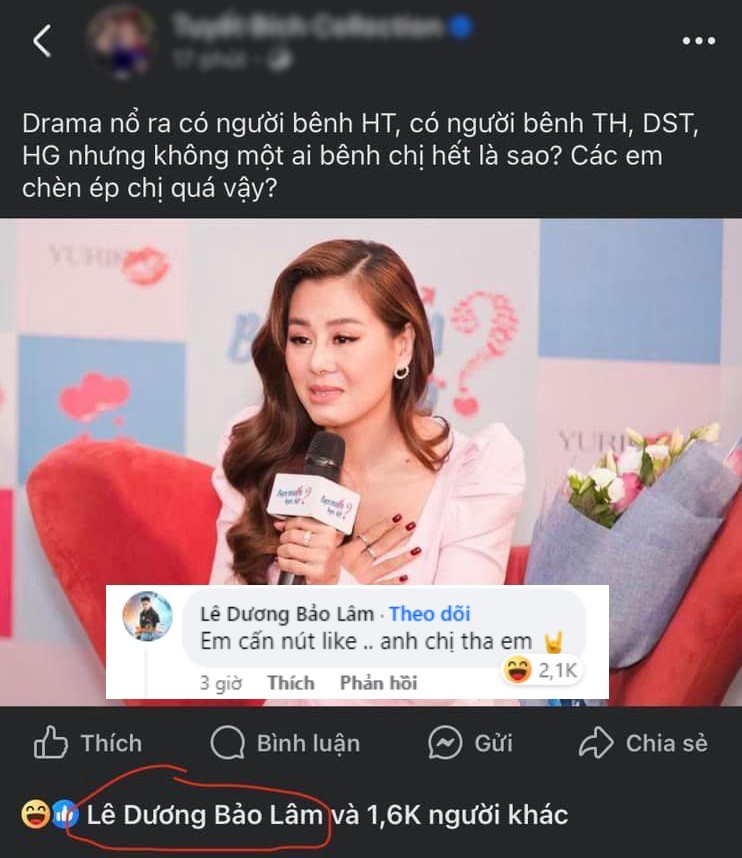Comment on the post via Bình luận

point(286,743)
